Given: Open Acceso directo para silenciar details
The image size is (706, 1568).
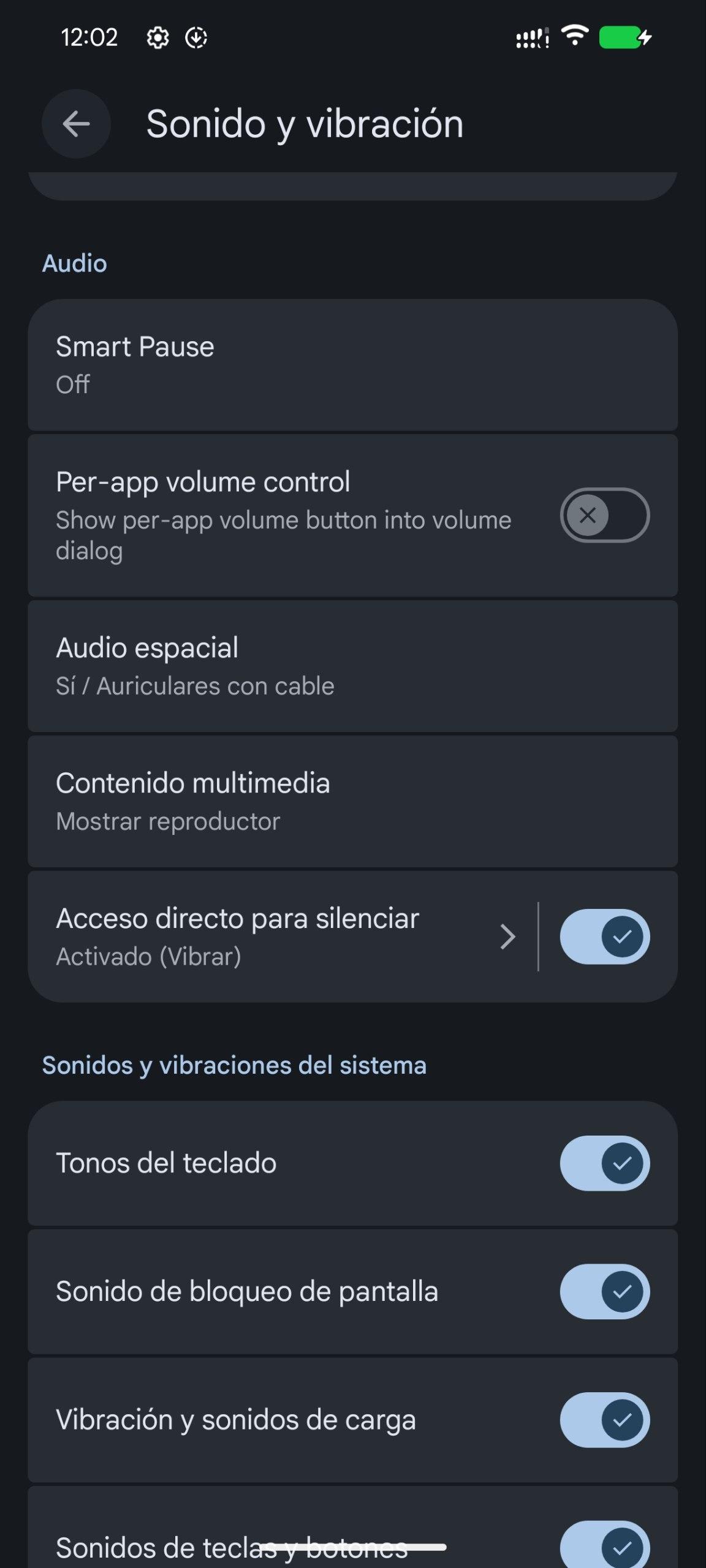Looking at the screenshot, I should [x=276, y=937].
